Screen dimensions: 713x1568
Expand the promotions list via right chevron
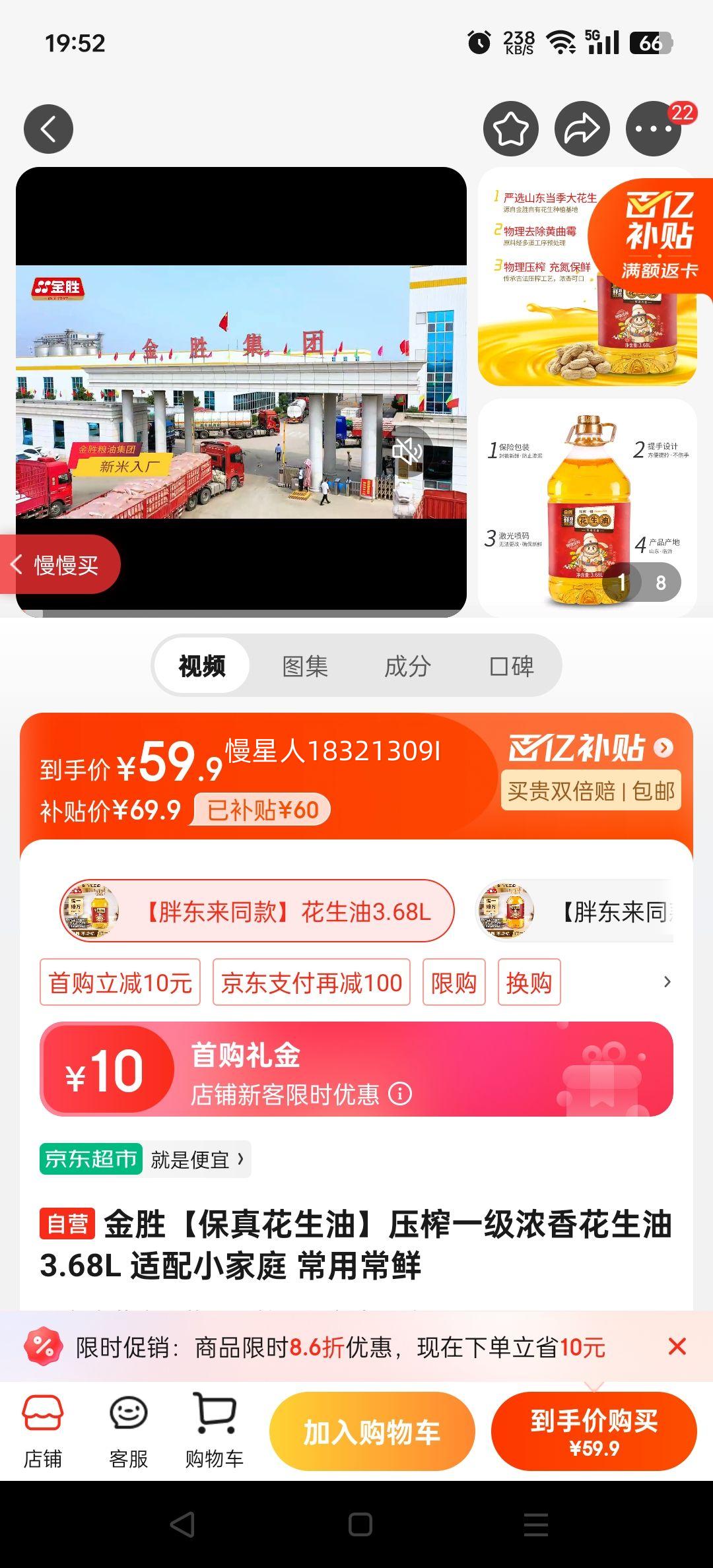665,983
